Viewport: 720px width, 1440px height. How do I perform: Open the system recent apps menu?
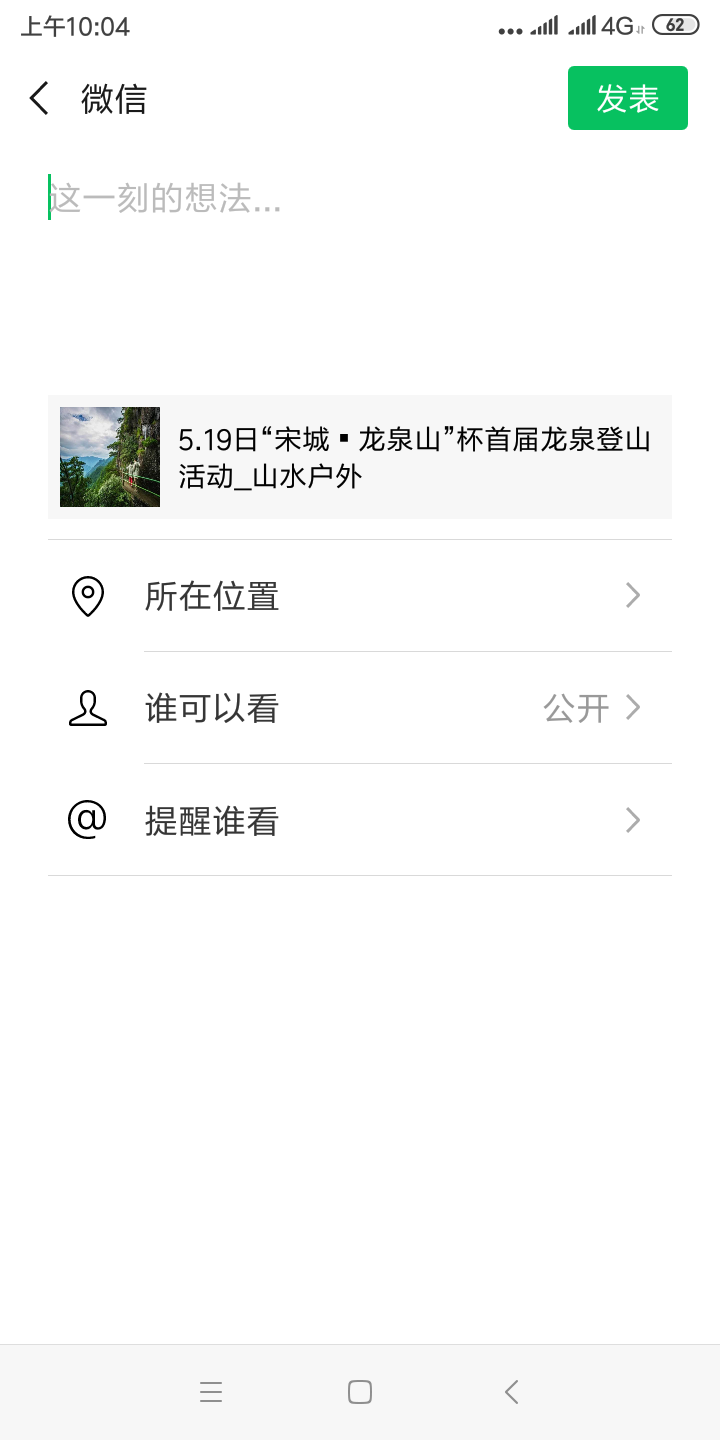click(210, 1392)
